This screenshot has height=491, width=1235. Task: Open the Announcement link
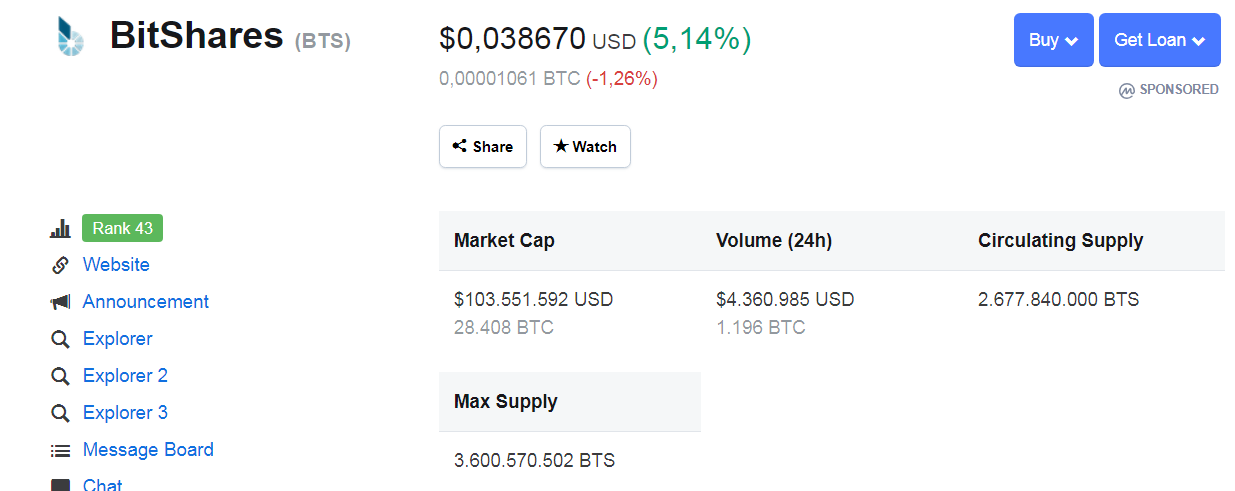tap(146, 302)
